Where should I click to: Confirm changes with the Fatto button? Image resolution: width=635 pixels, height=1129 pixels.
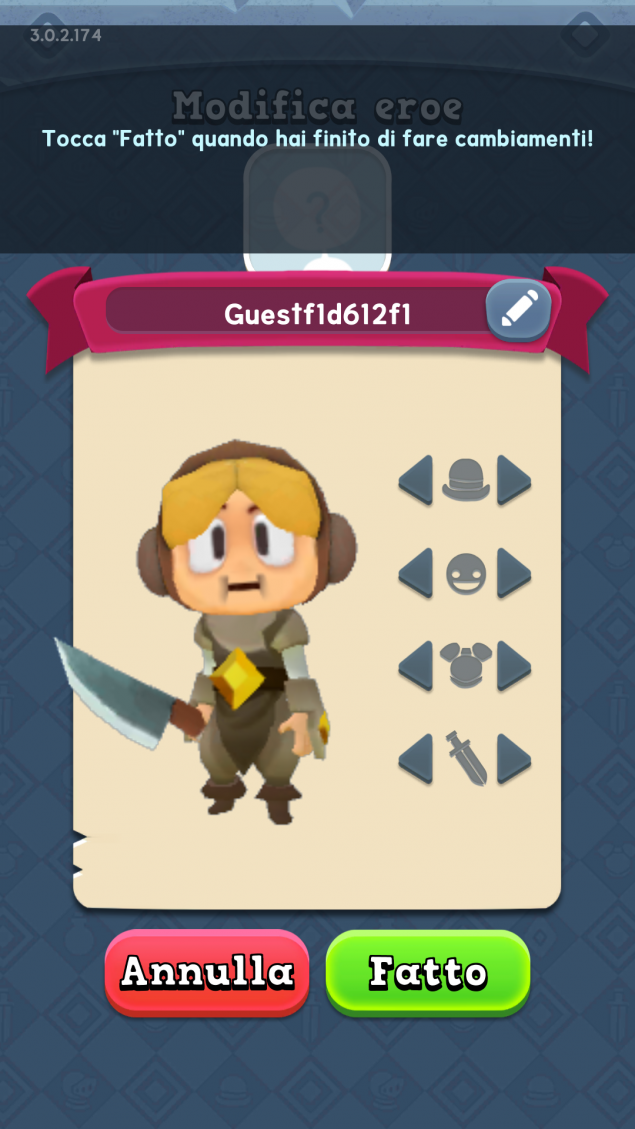pyautogui.click(x=427, y=972)
